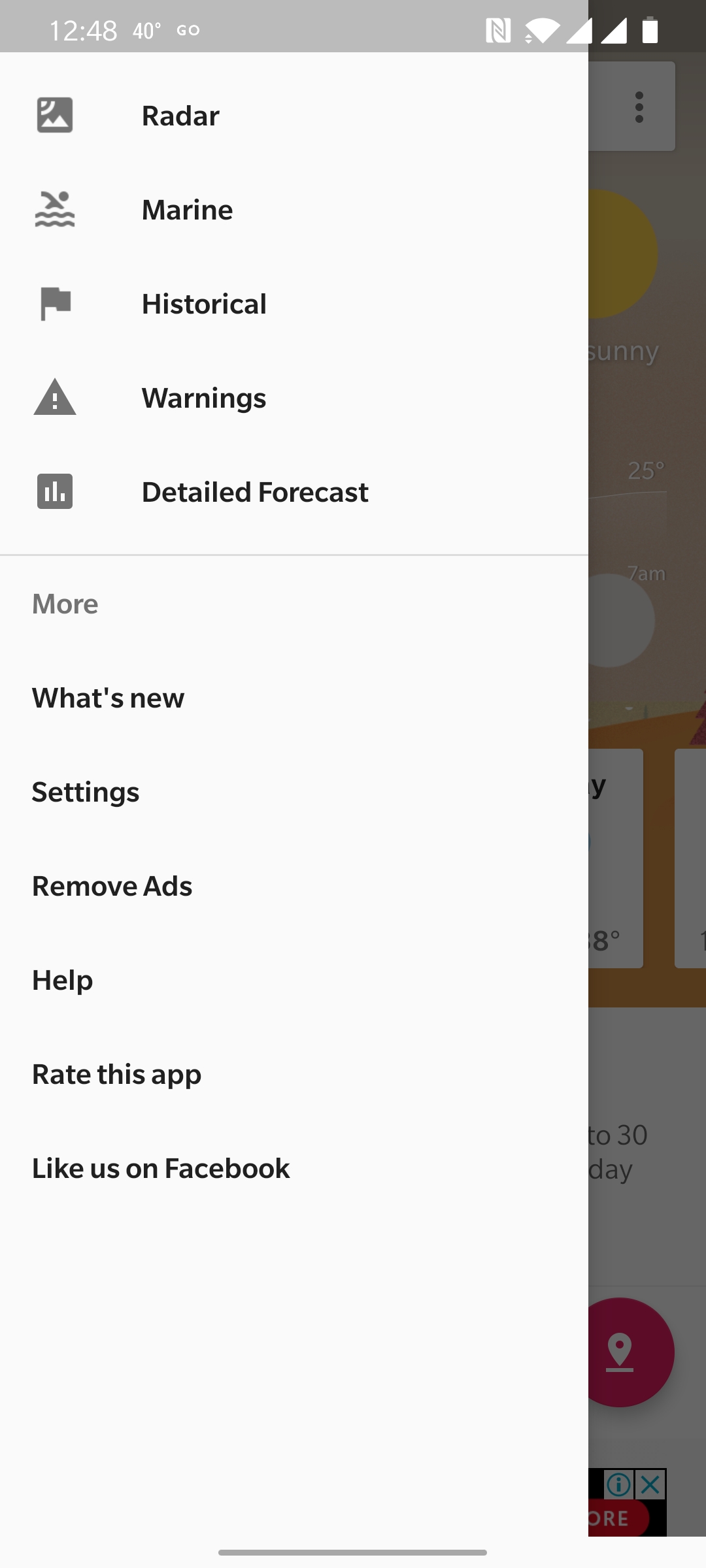Open the Detailed Forecast
This screenshot has width=706, height=1568.
294,491
